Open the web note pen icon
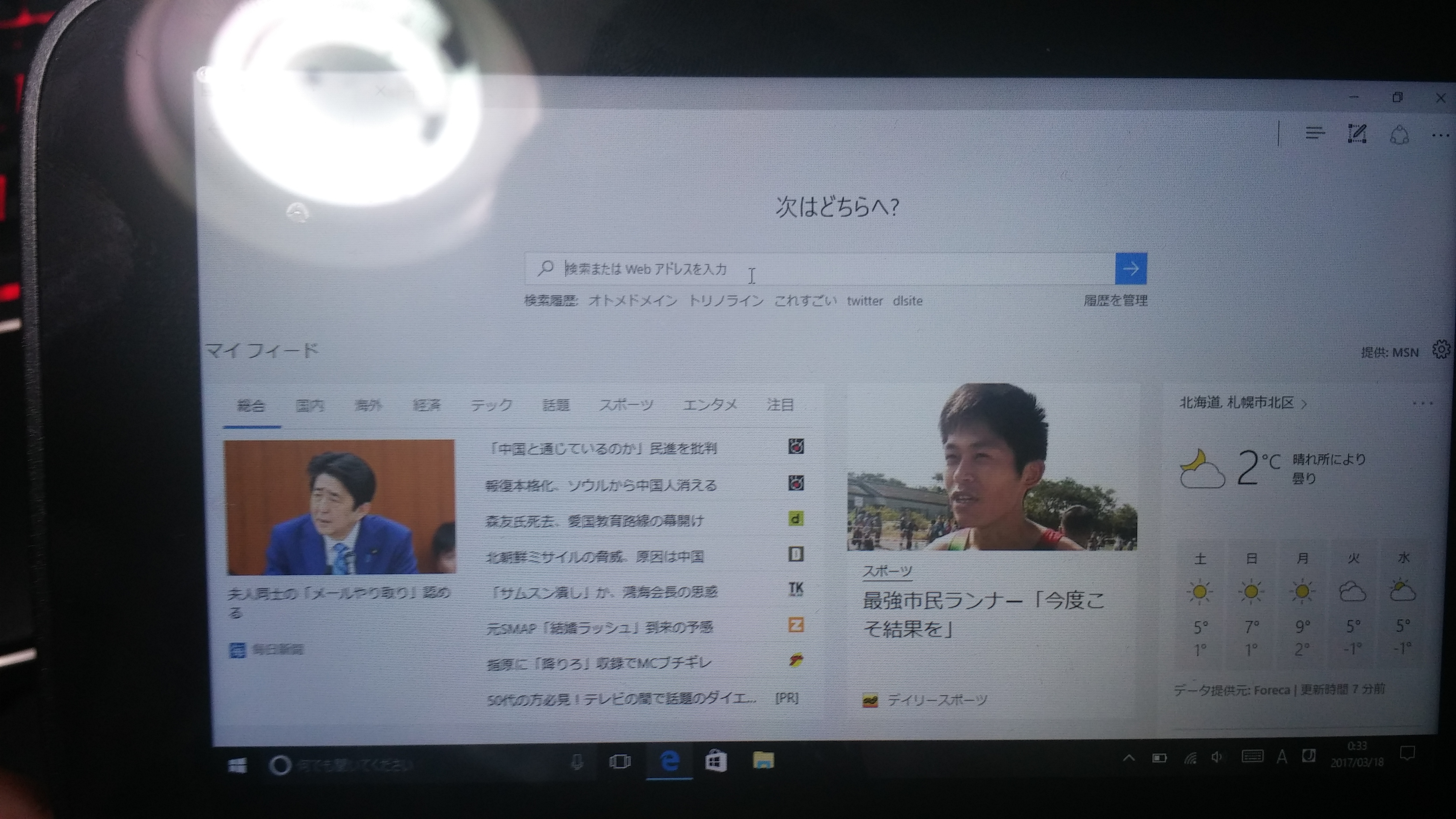The width and height of the screenshot is (1456, 819). click(x=1357, y=134)
